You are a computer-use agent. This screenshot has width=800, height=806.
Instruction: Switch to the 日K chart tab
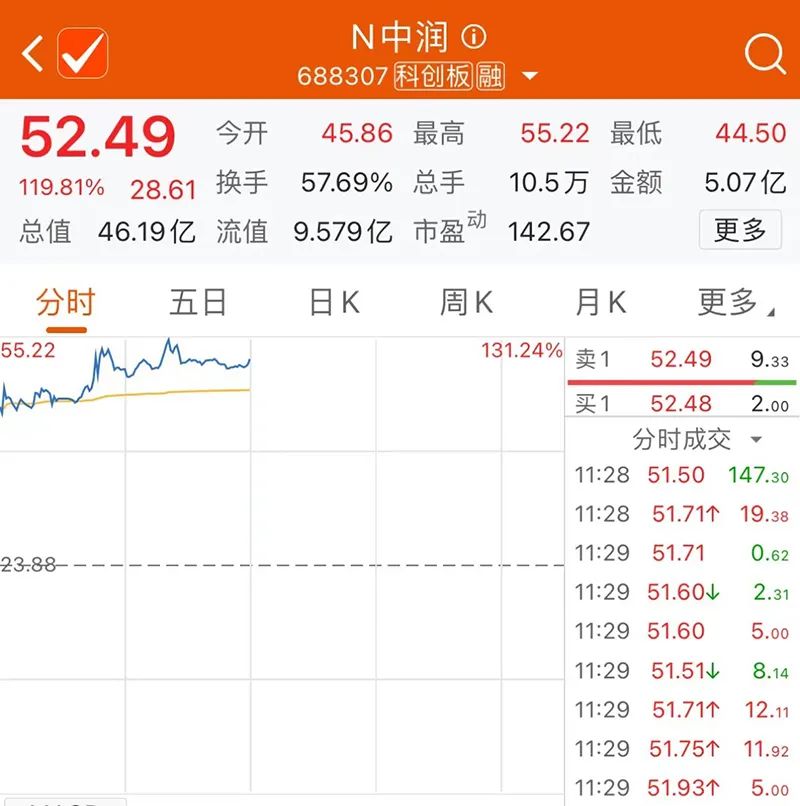[x=334, y=302]
